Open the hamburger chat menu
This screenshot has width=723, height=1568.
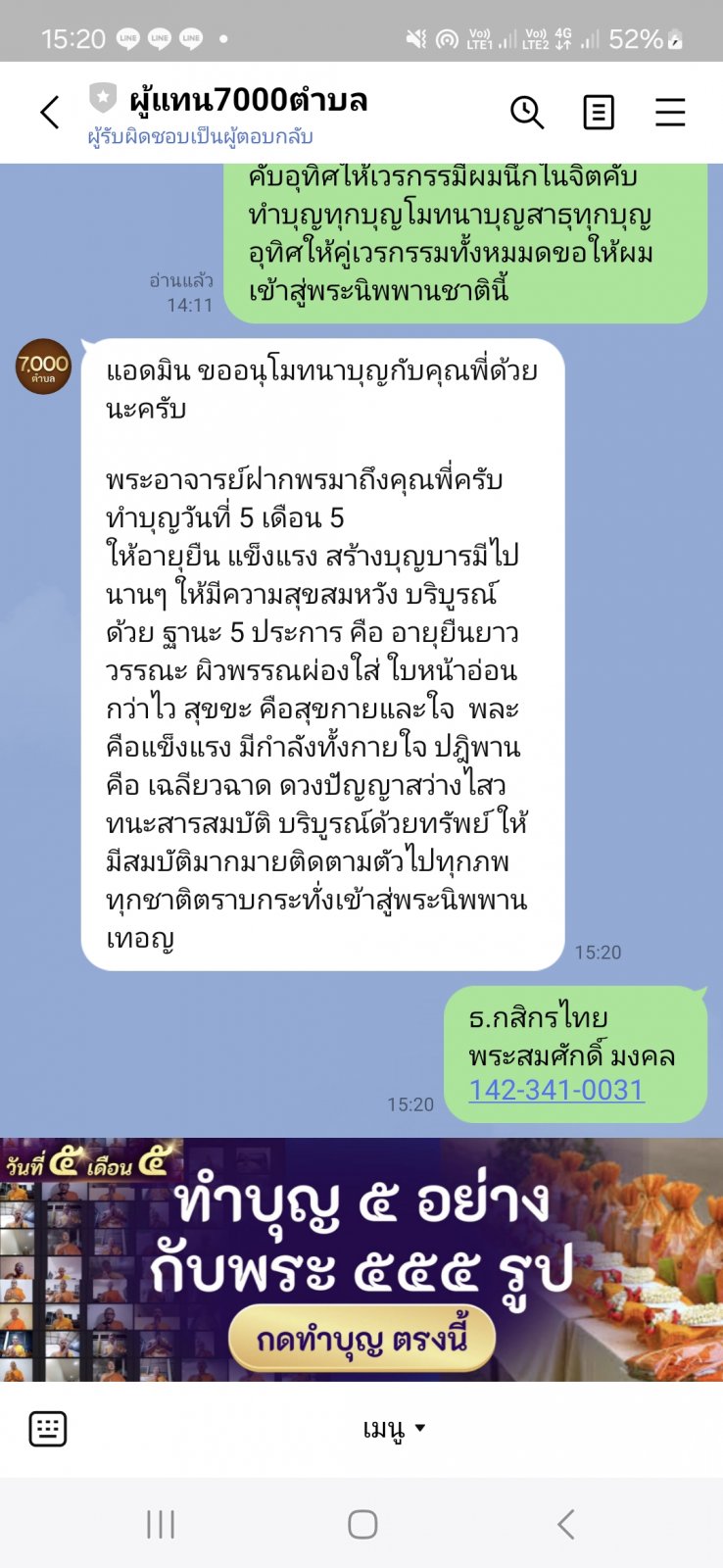click(x=670, y=113)
